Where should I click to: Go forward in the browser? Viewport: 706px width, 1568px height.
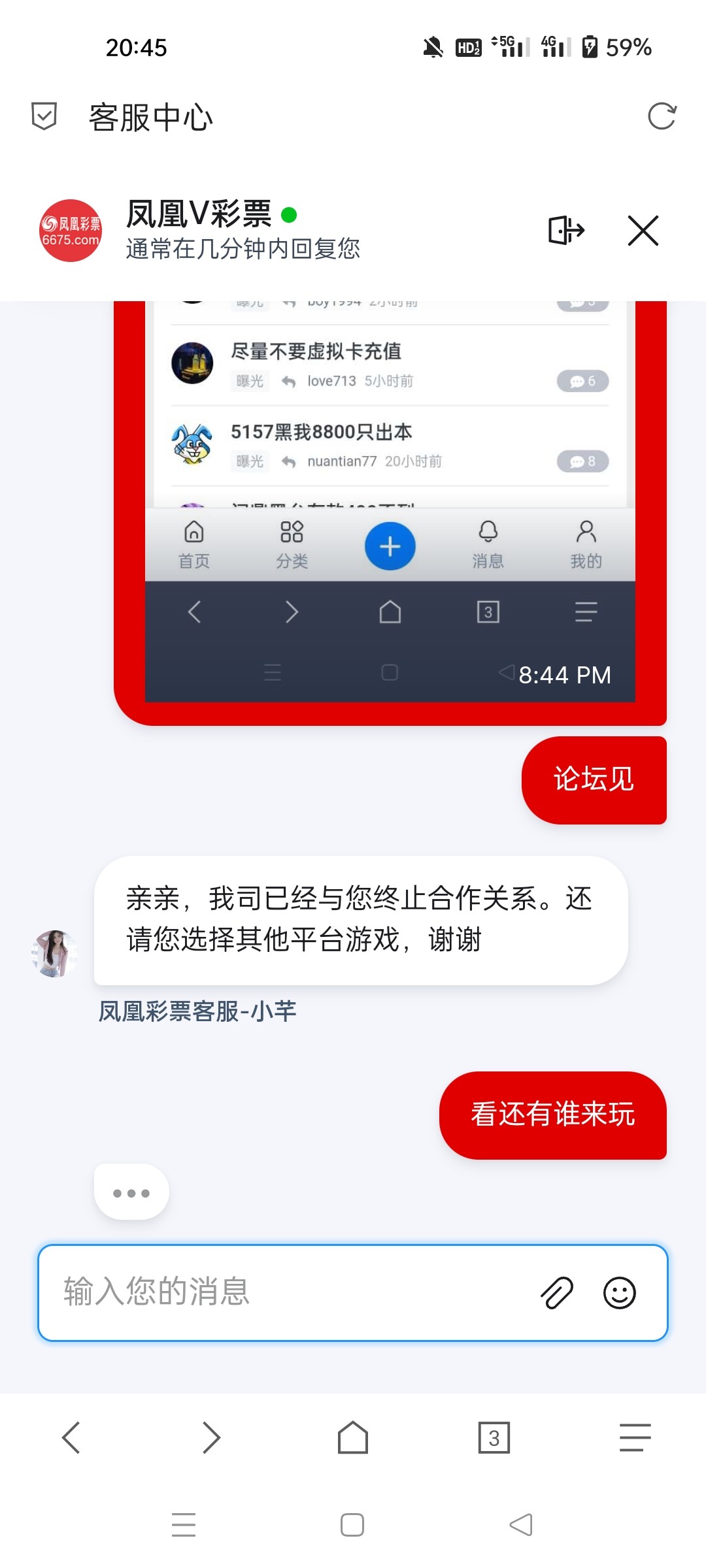pos(212,1437)
